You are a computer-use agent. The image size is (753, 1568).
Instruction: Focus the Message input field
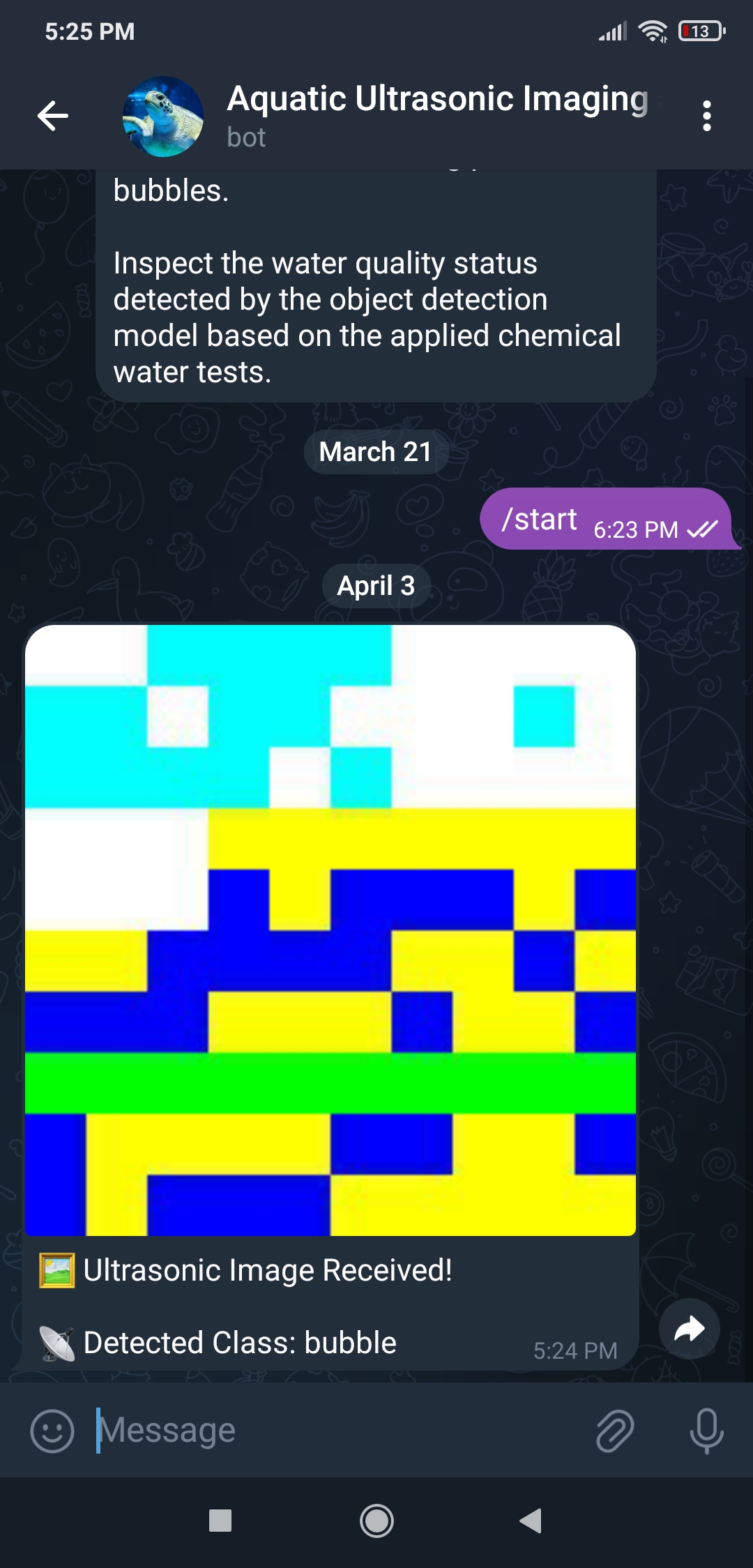tap(335, 1430)
